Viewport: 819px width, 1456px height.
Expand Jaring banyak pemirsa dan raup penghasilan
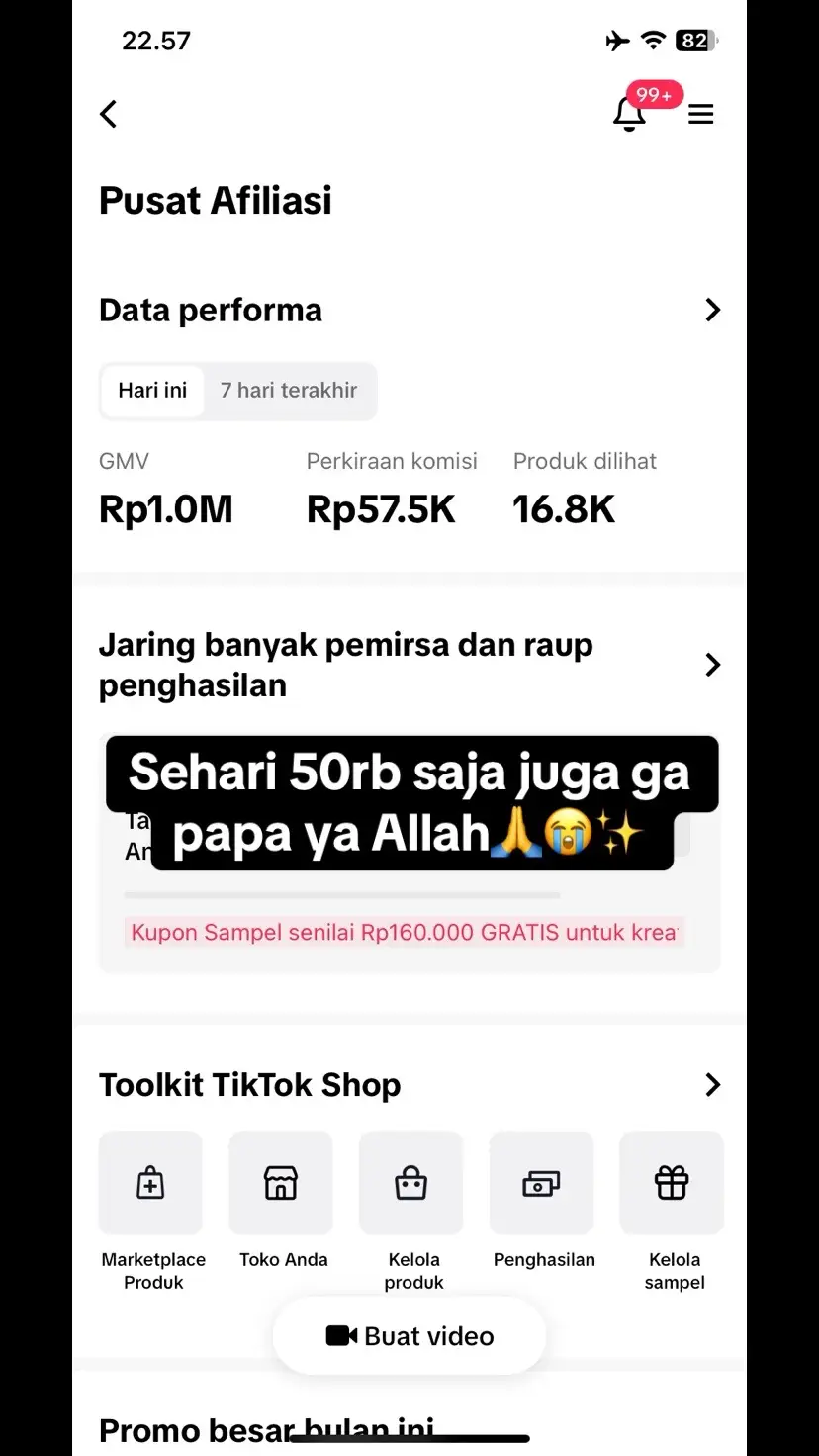coord(712,664)
